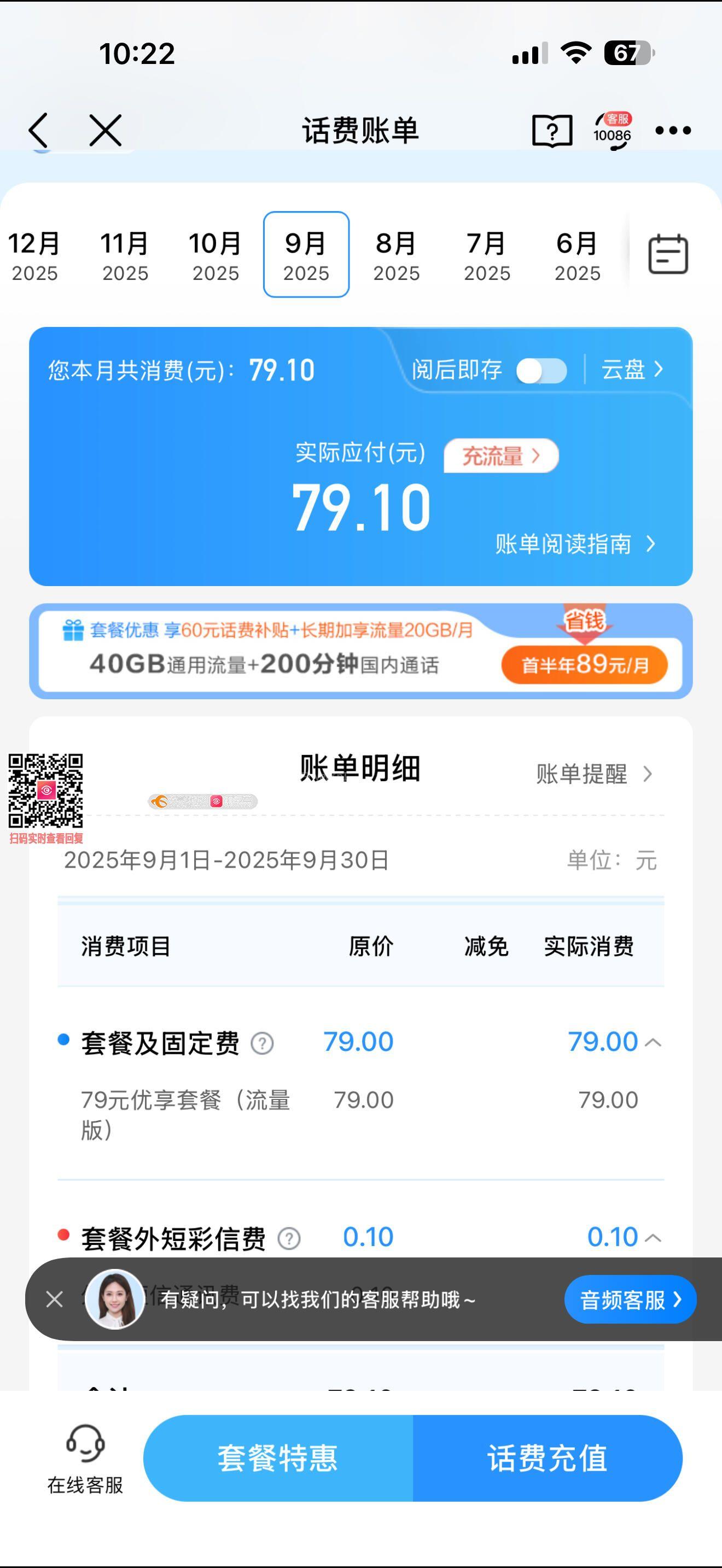Open the calendar month picker
Viewport: 722px width, 1568px height.
pos(668,254)
